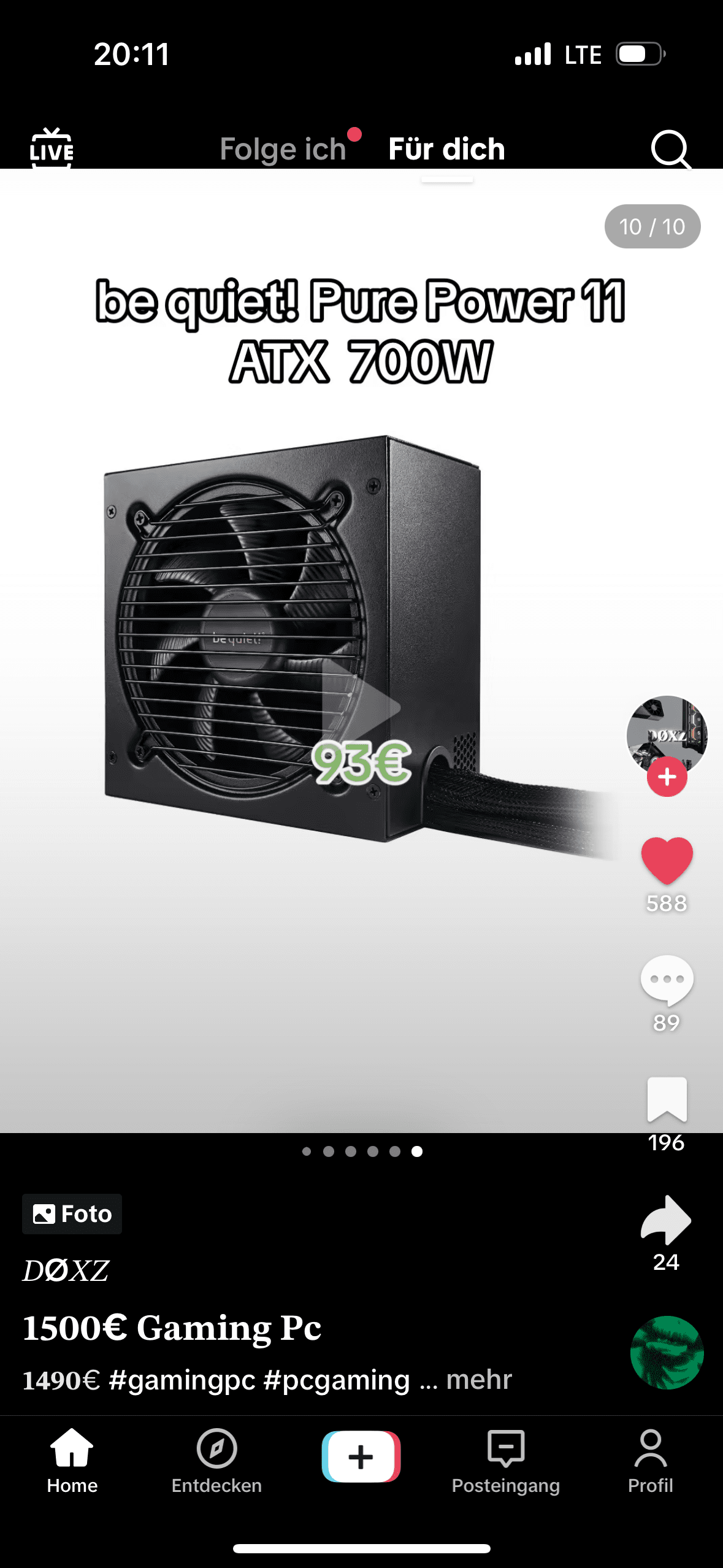723x1568 pixels.
Task: Create a new post with the plus button
Action: pyautogui.click(x=361, y=1456)
